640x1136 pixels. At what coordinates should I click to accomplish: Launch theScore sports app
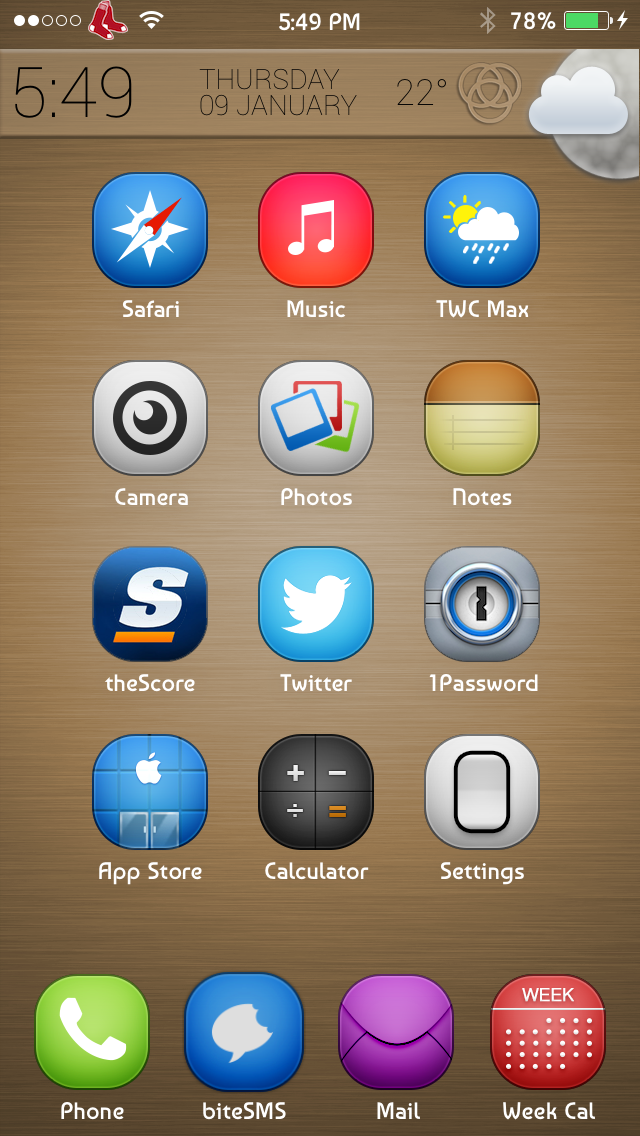(x=150, y=604)
